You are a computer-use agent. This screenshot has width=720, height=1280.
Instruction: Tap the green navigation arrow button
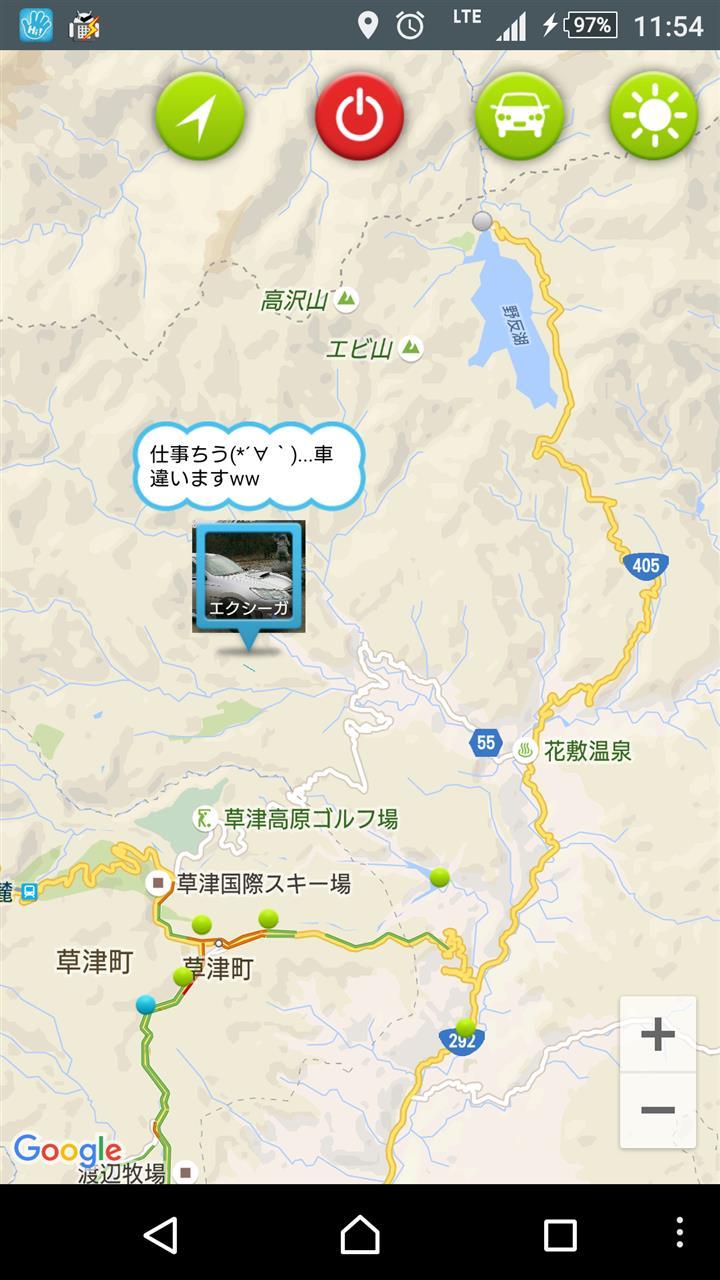click(200, 117)
